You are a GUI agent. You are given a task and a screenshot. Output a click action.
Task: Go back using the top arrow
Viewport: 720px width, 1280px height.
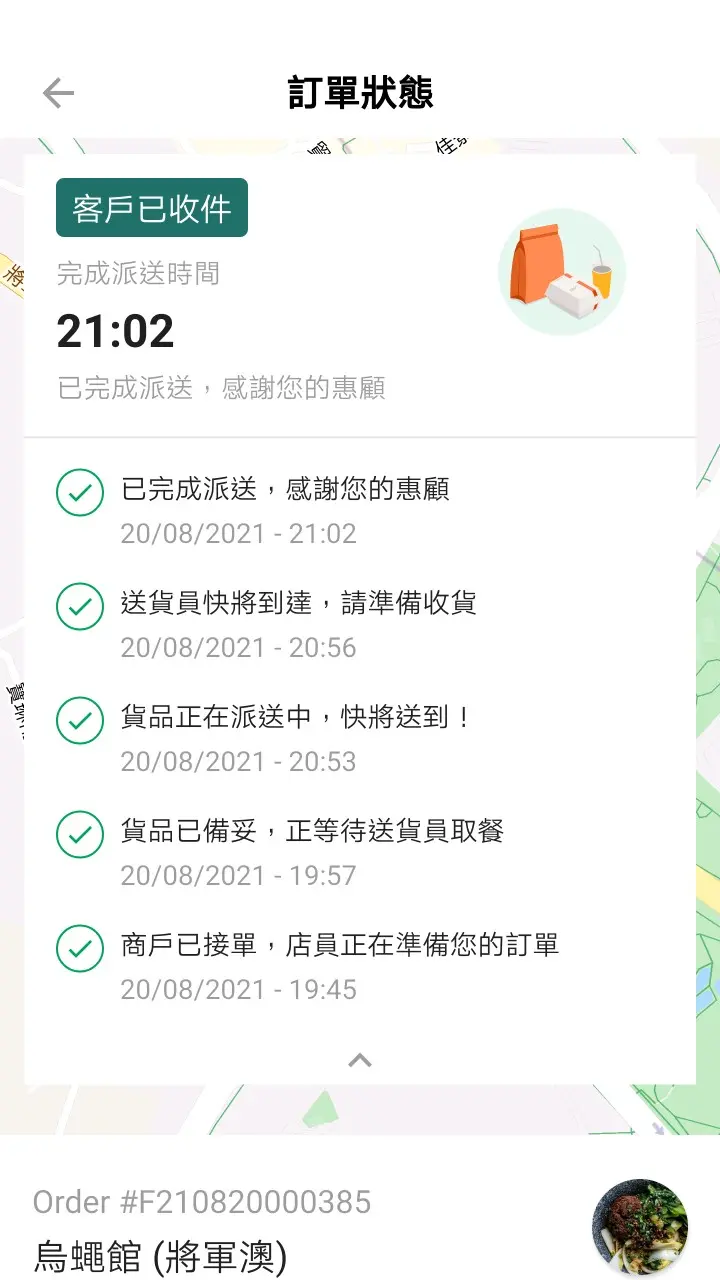tap(58, 93)
